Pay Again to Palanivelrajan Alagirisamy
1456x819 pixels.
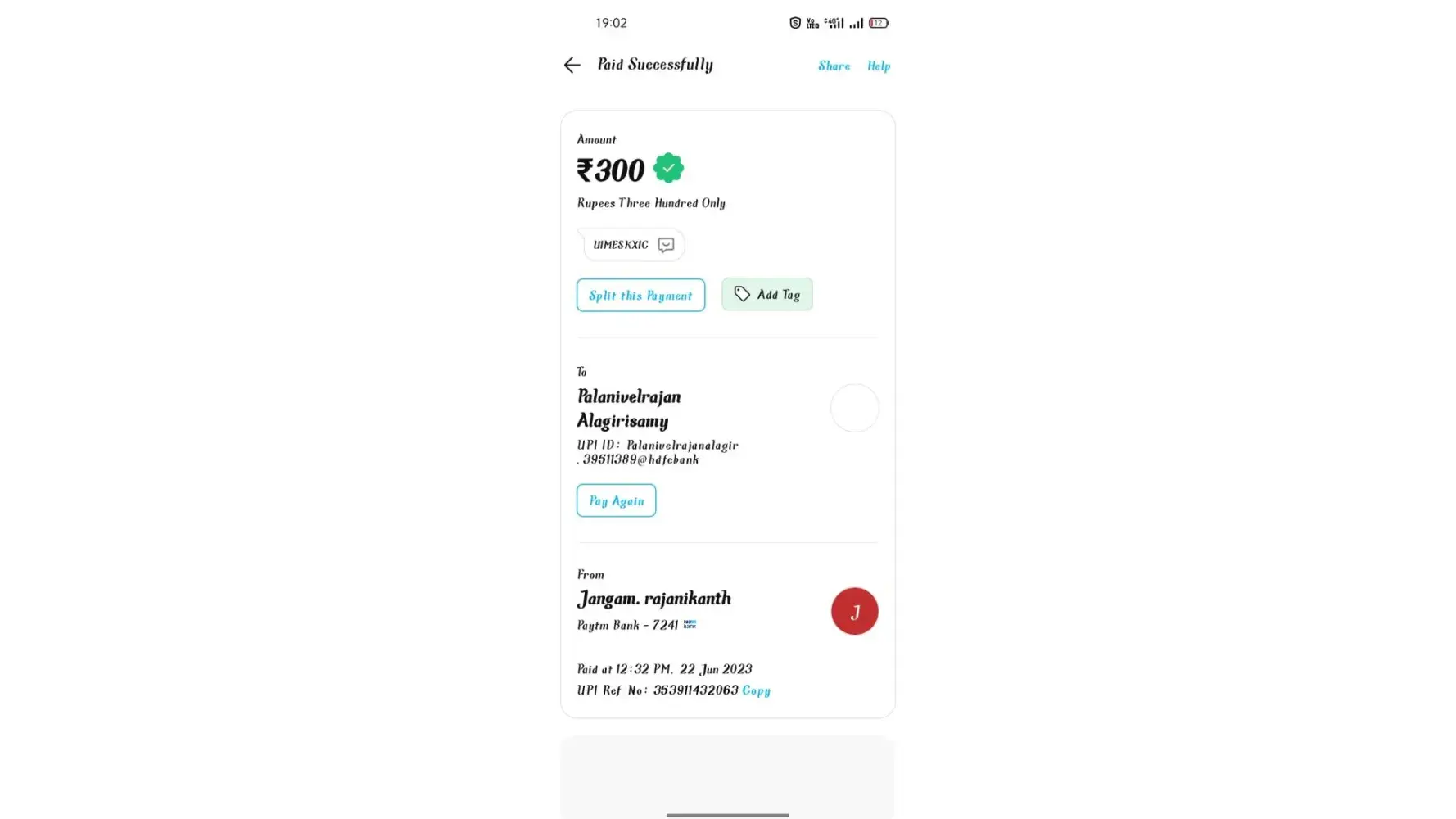(x=616, y=500)
